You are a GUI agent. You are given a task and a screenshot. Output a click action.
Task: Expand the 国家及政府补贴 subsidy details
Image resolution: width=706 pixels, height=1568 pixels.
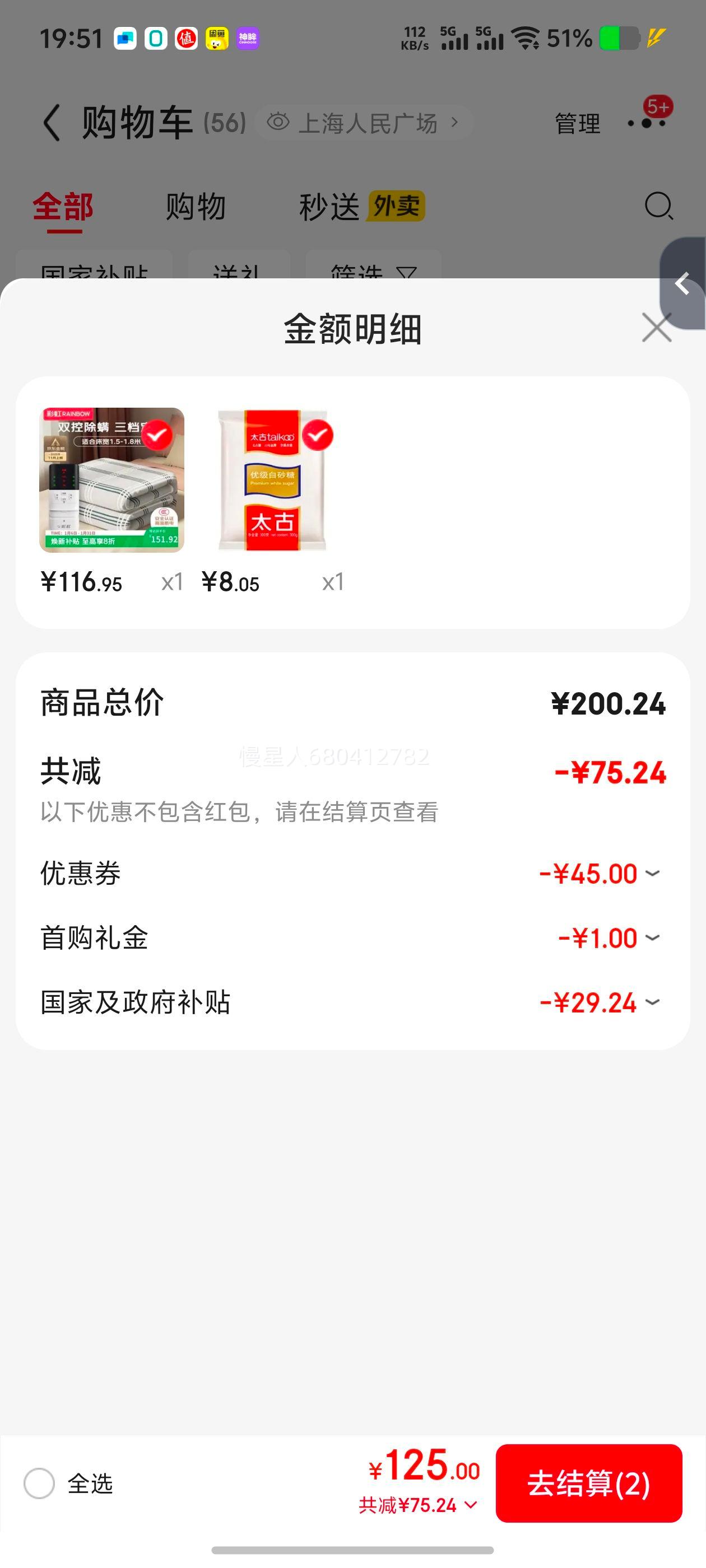click(x=652, y=1002)
